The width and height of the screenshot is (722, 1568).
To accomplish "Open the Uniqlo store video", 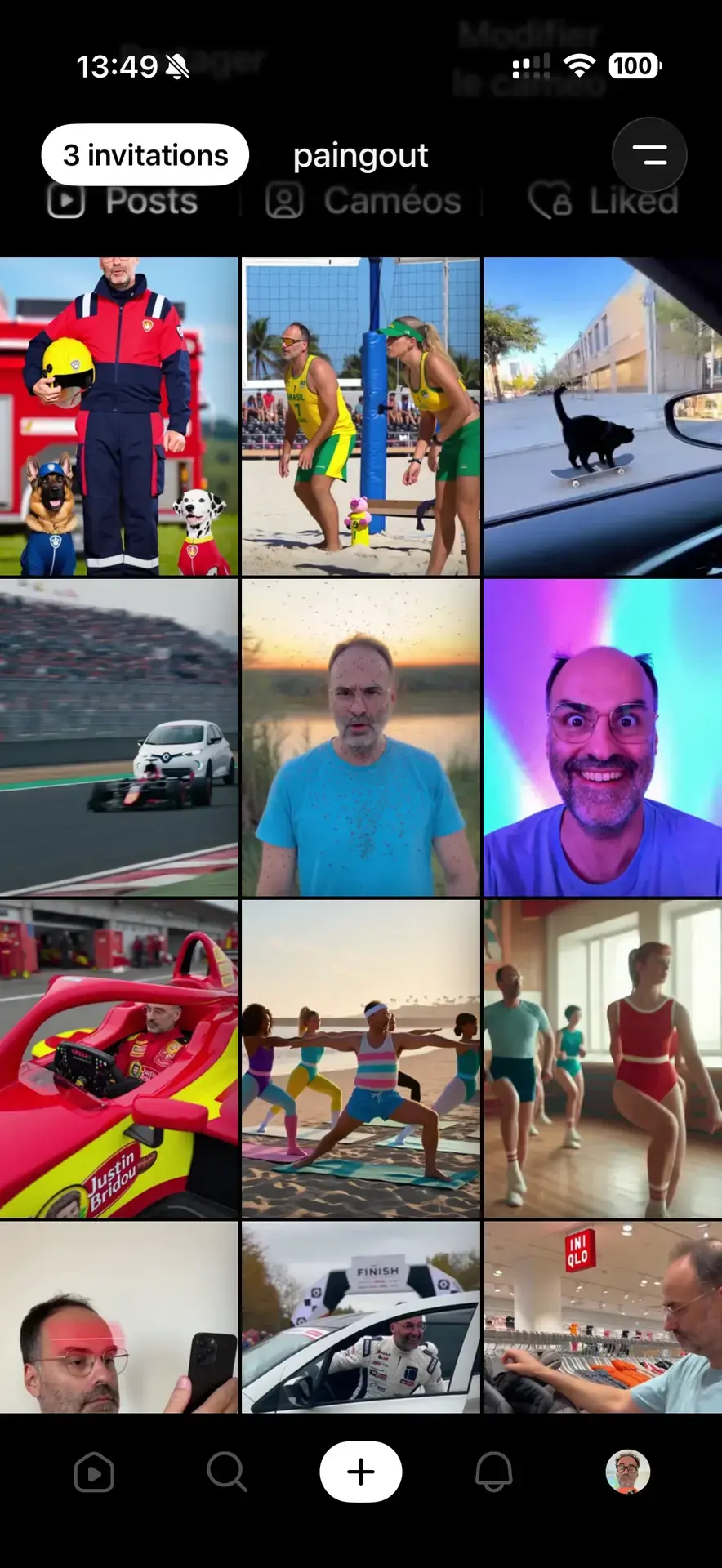I will (x=603, y=1316).
